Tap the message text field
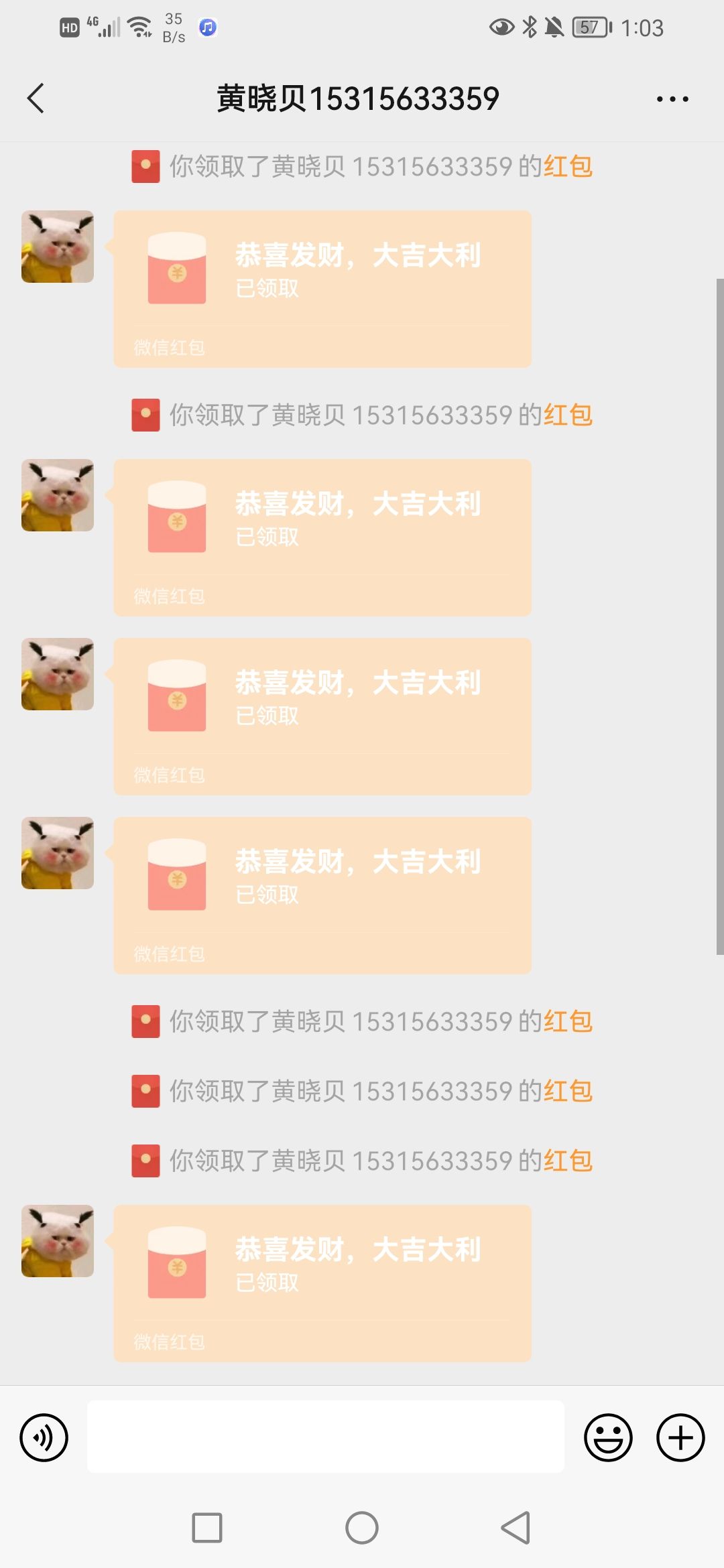This screenshot has height=1568, width=724. tap(326, 1437)
